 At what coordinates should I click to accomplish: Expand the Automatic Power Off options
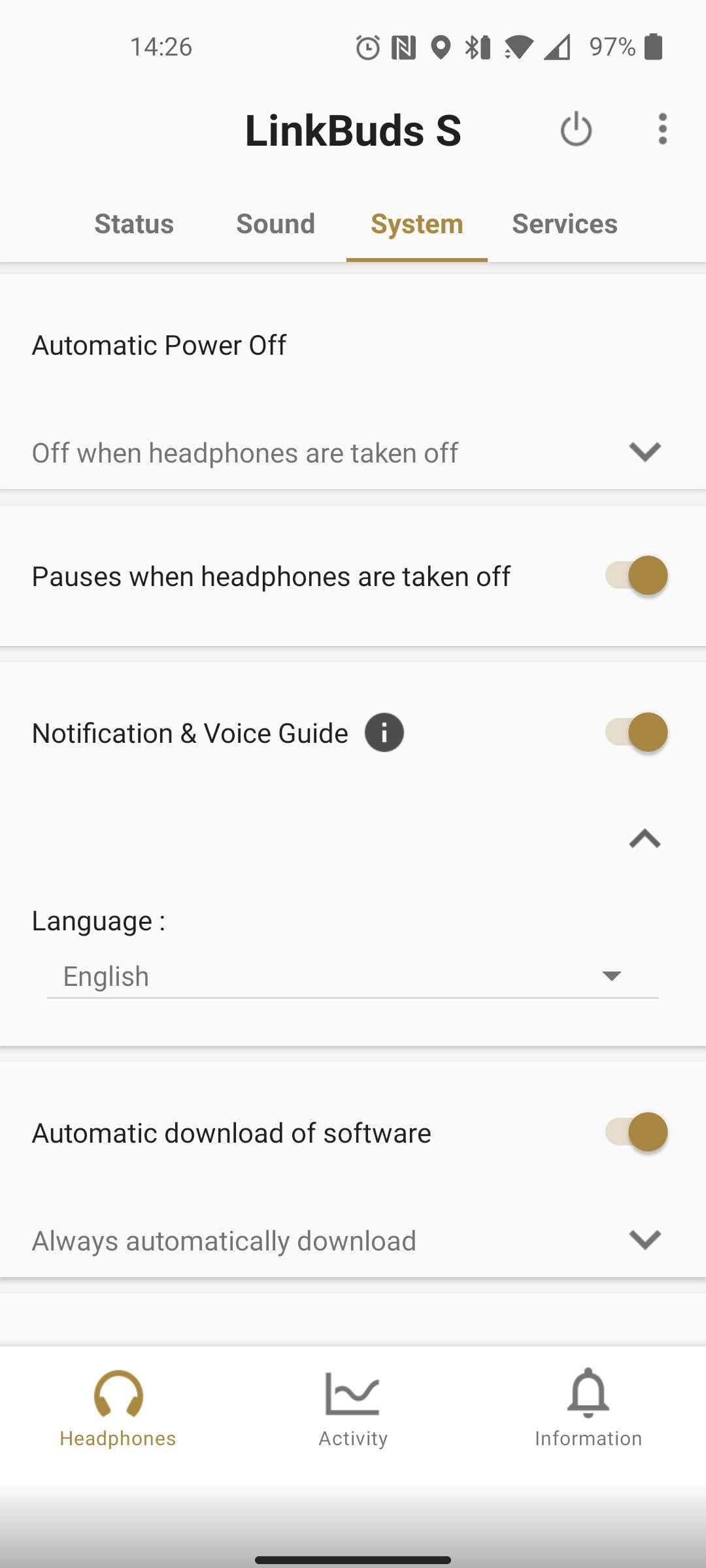click(645, 452)
